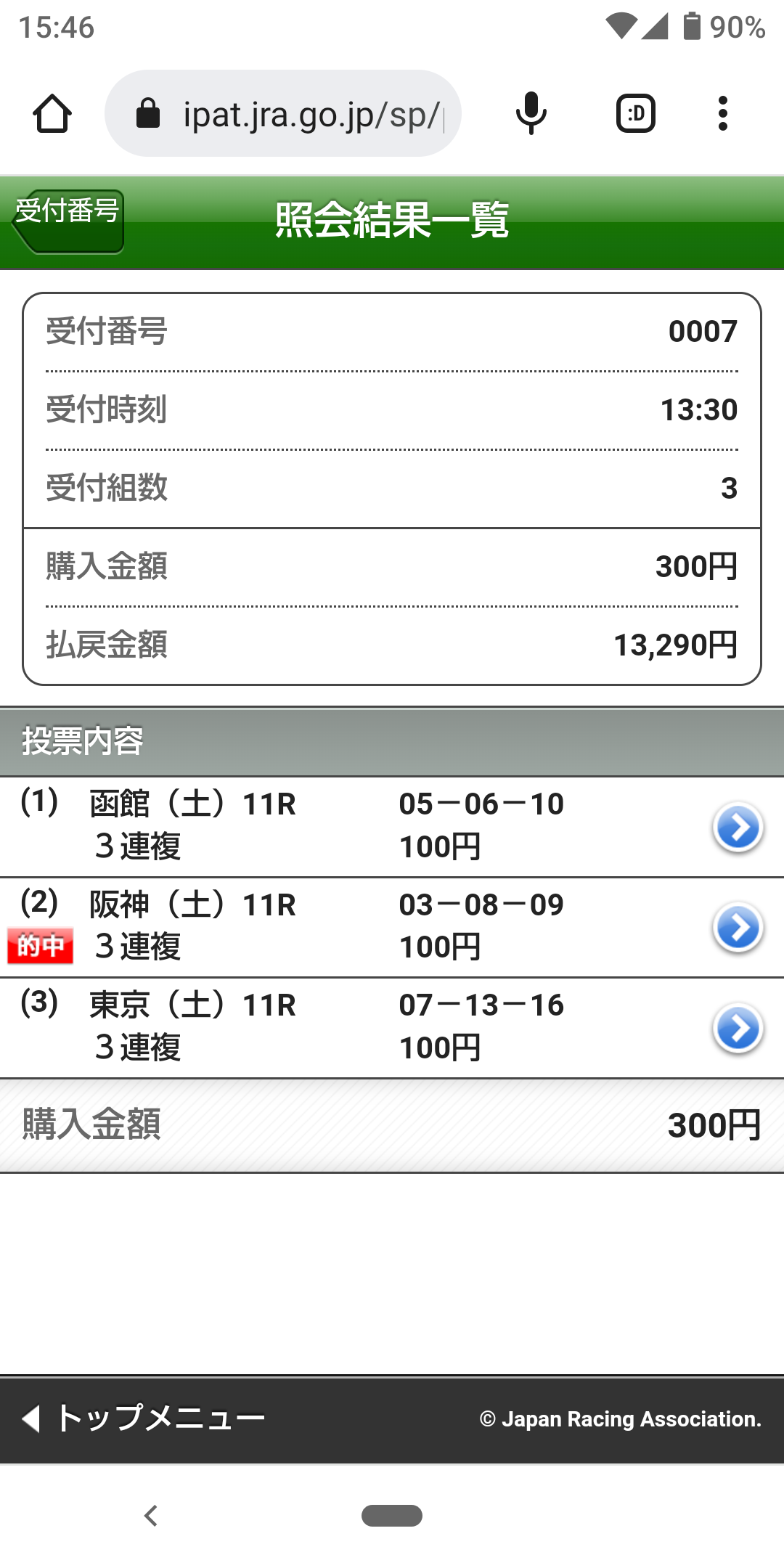Open details of 函館 11R bet

click(x=738, y=827)
